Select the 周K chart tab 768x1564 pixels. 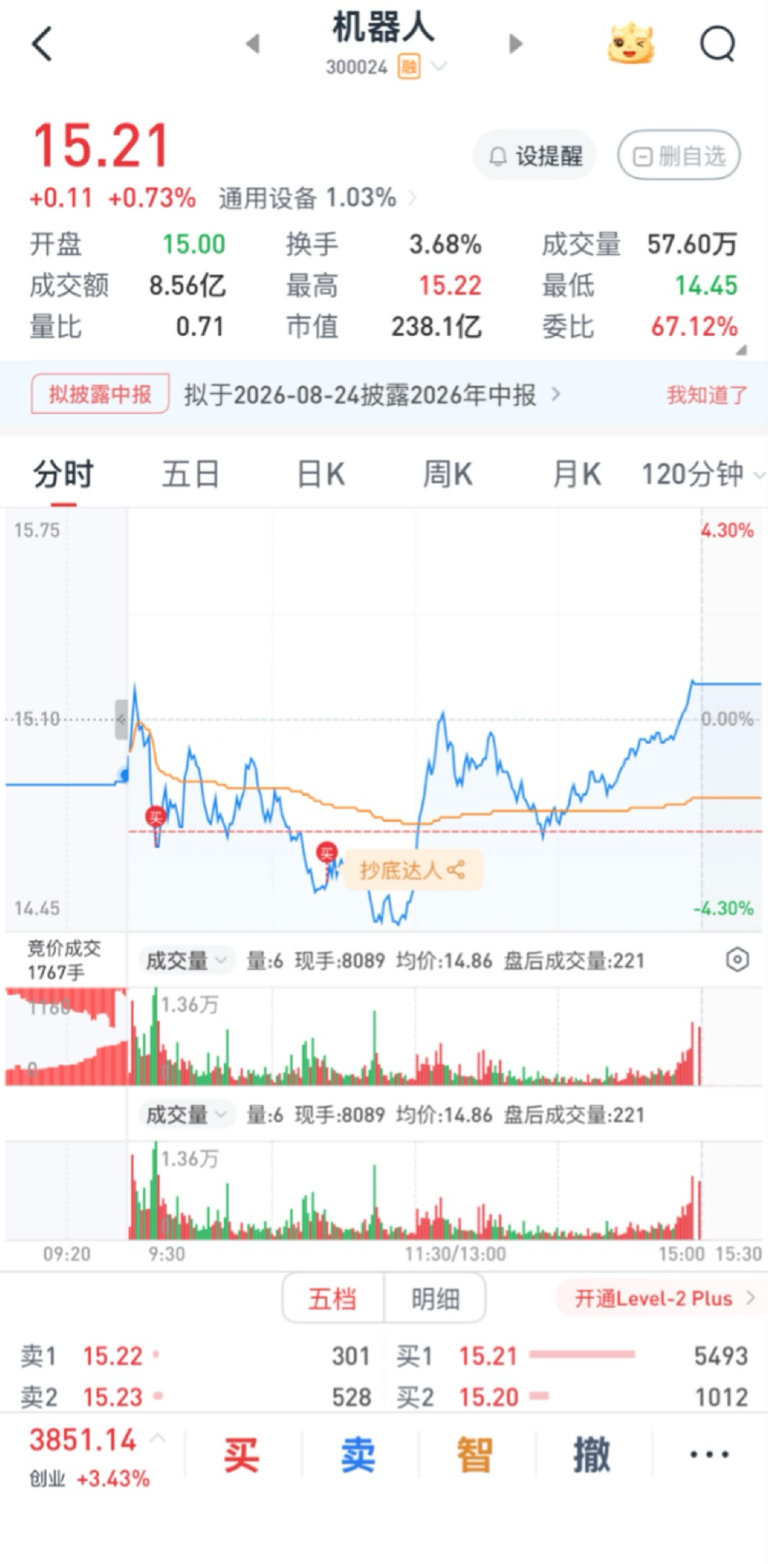(447, 474)
